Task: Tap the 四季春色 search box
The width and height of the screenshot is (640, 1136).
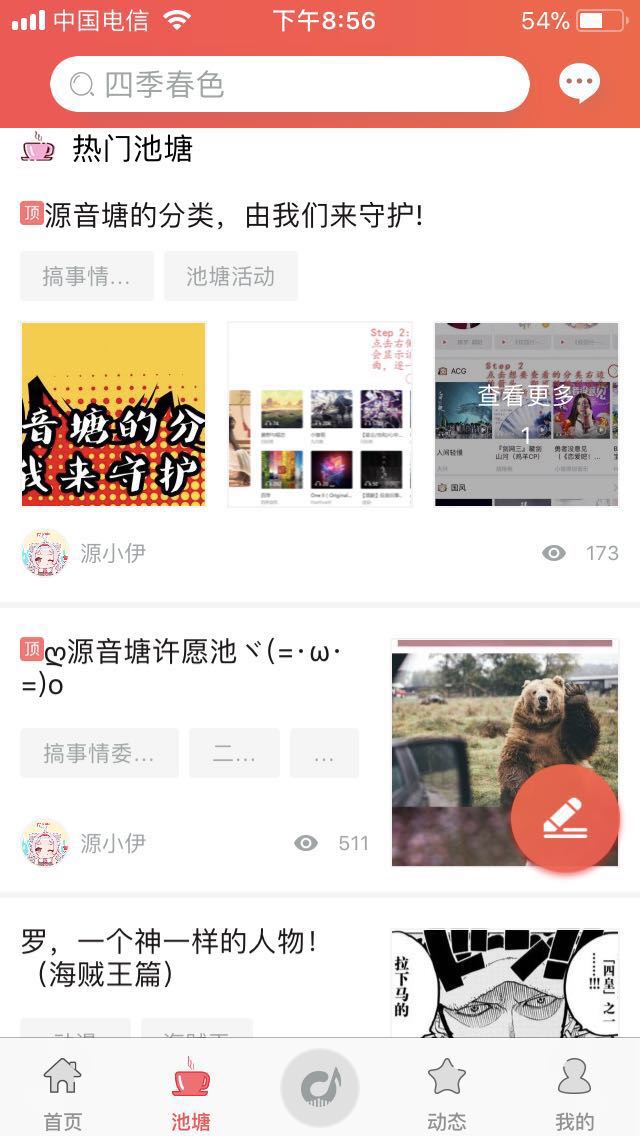Action: pyautogui.click(x=289, y=85)
